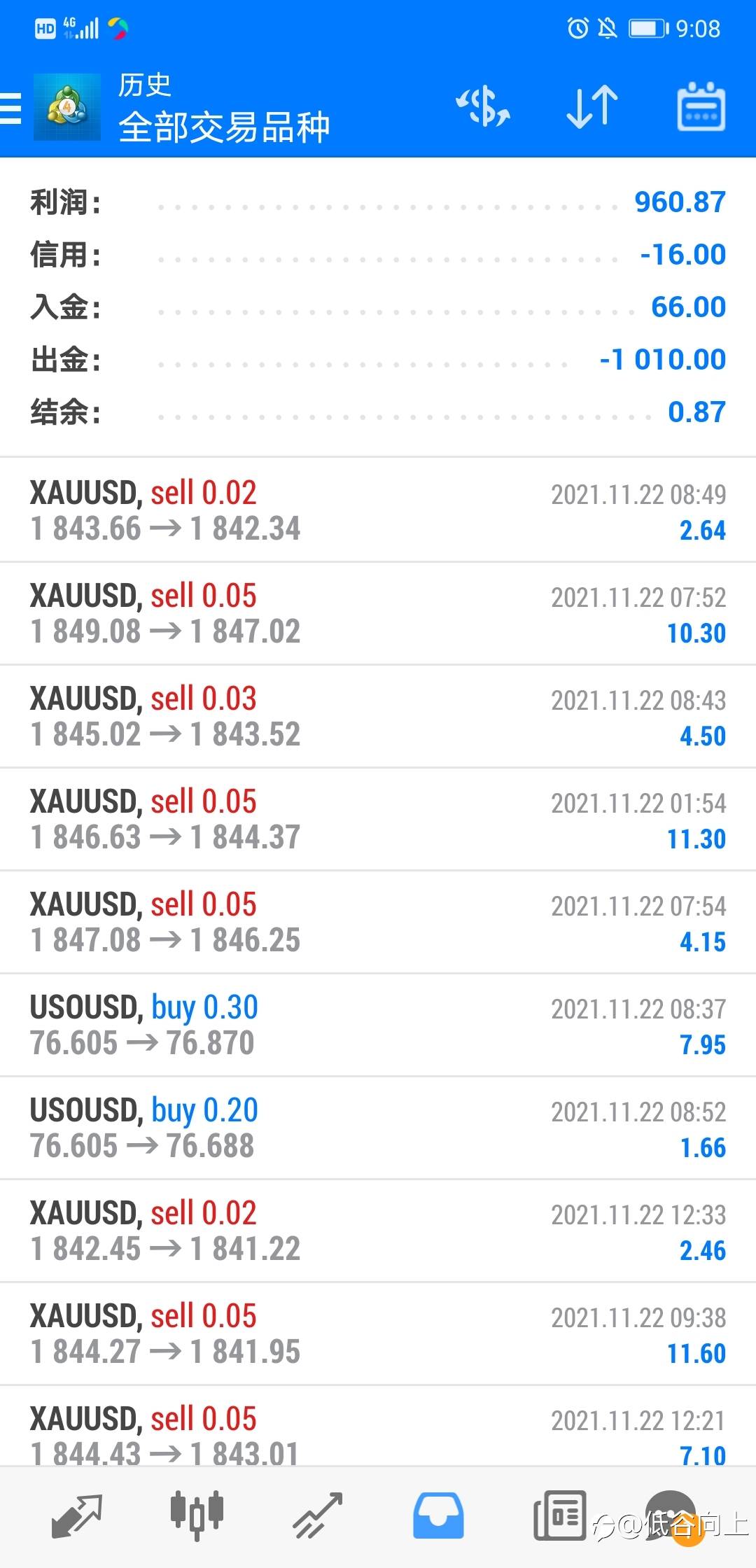Open the news tab

pyautogui.click(x=559, y=1516)
